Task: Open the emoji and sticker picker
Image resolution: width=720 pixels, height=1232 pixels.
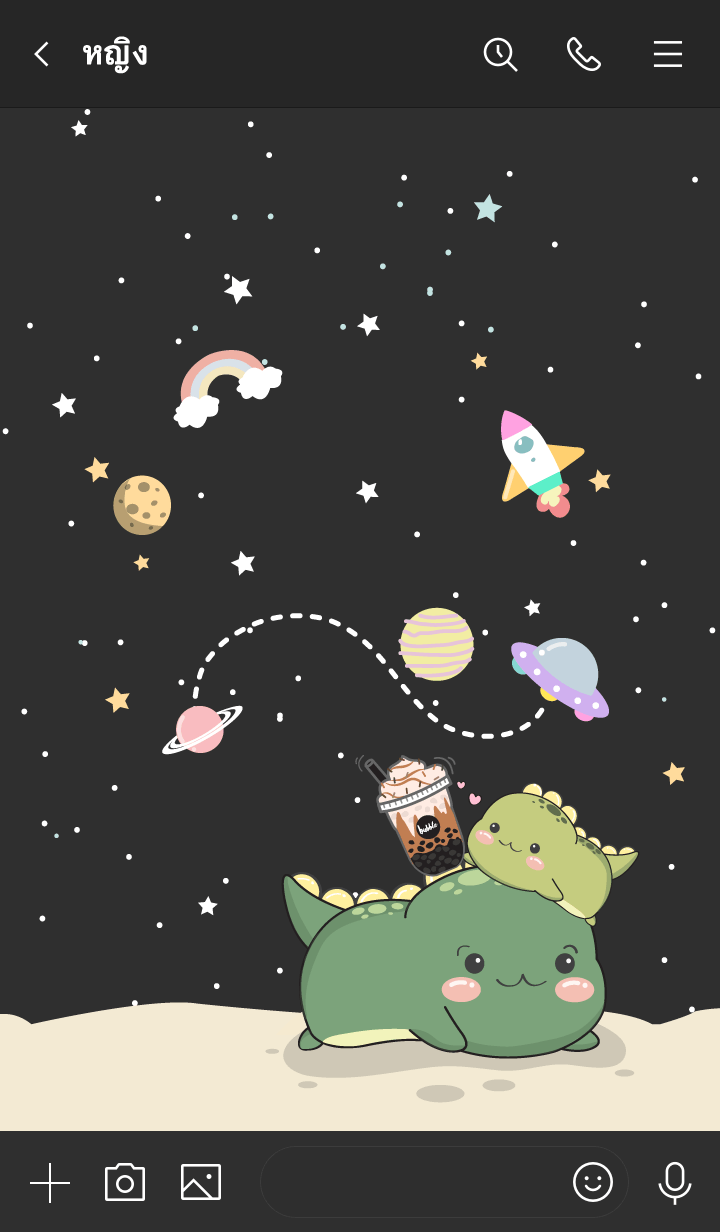Action: (593, 1182)
